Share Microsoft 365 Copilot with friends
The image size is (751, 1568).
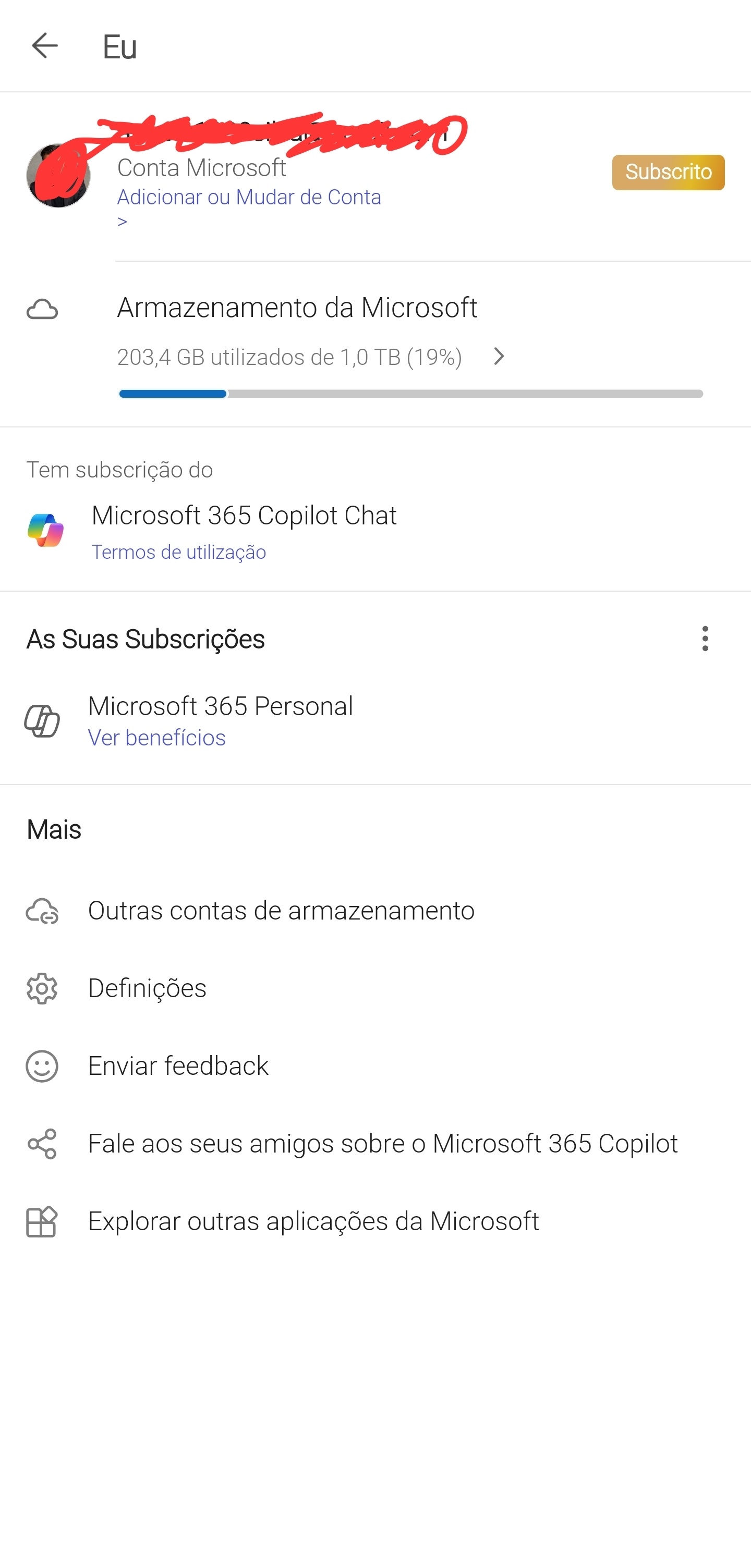coord(375,1144)
